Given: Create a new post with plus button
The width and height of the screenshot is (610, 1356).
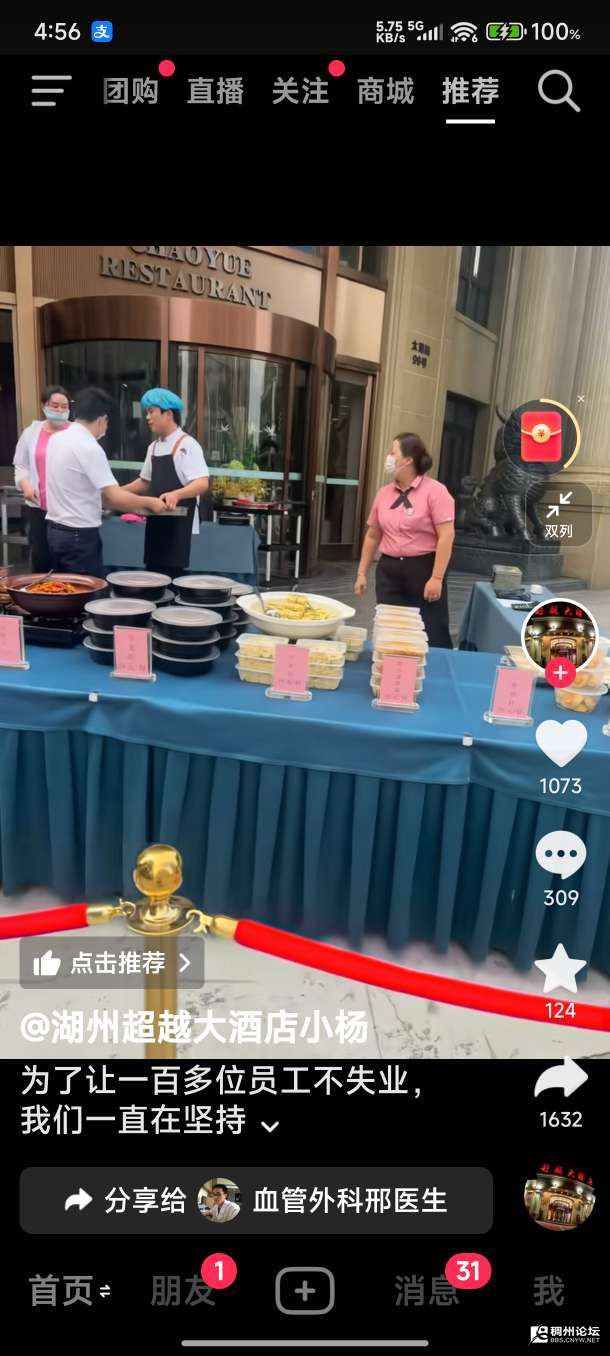Looking at the screenshot, I should [x=305, y=1291].
